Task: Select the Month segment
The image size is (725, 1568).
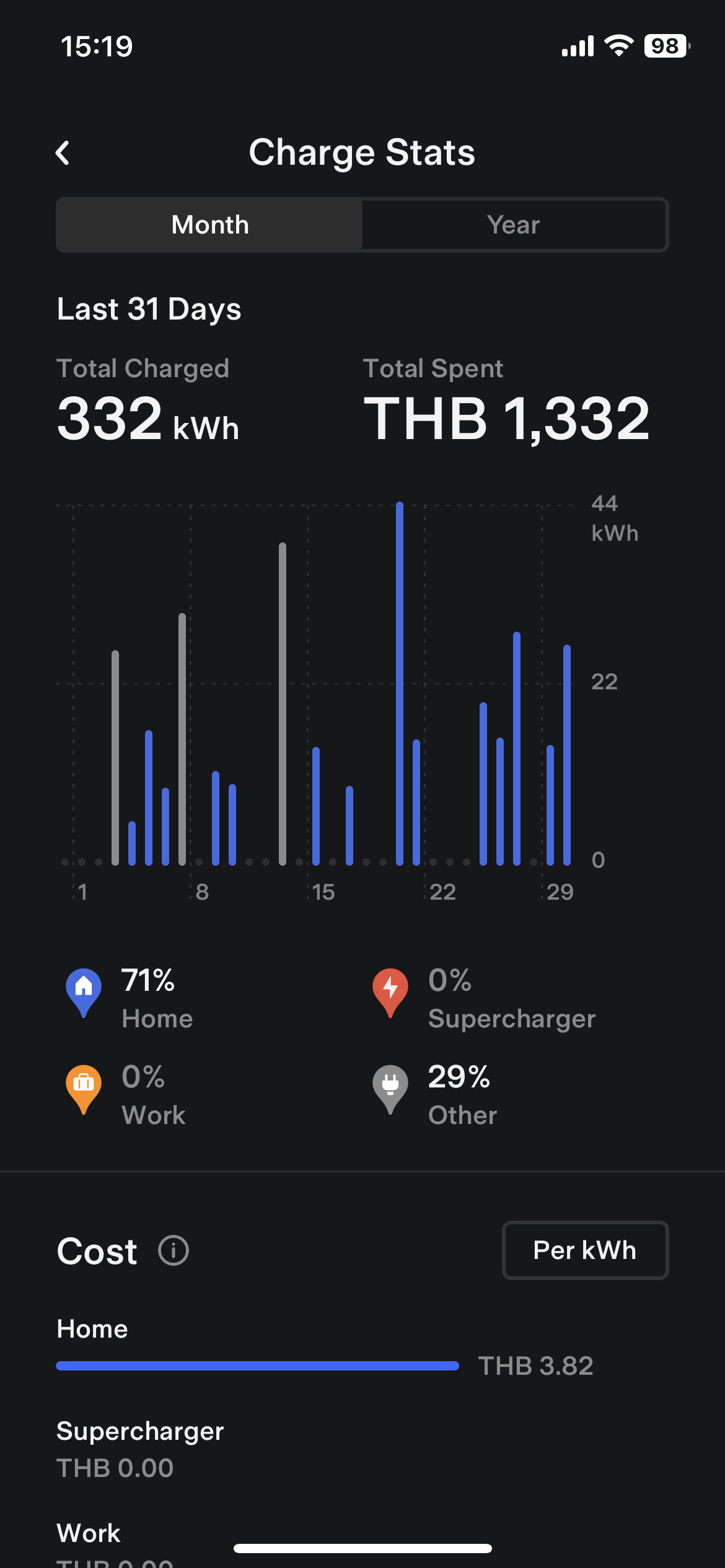Action: tap(210, 225)
